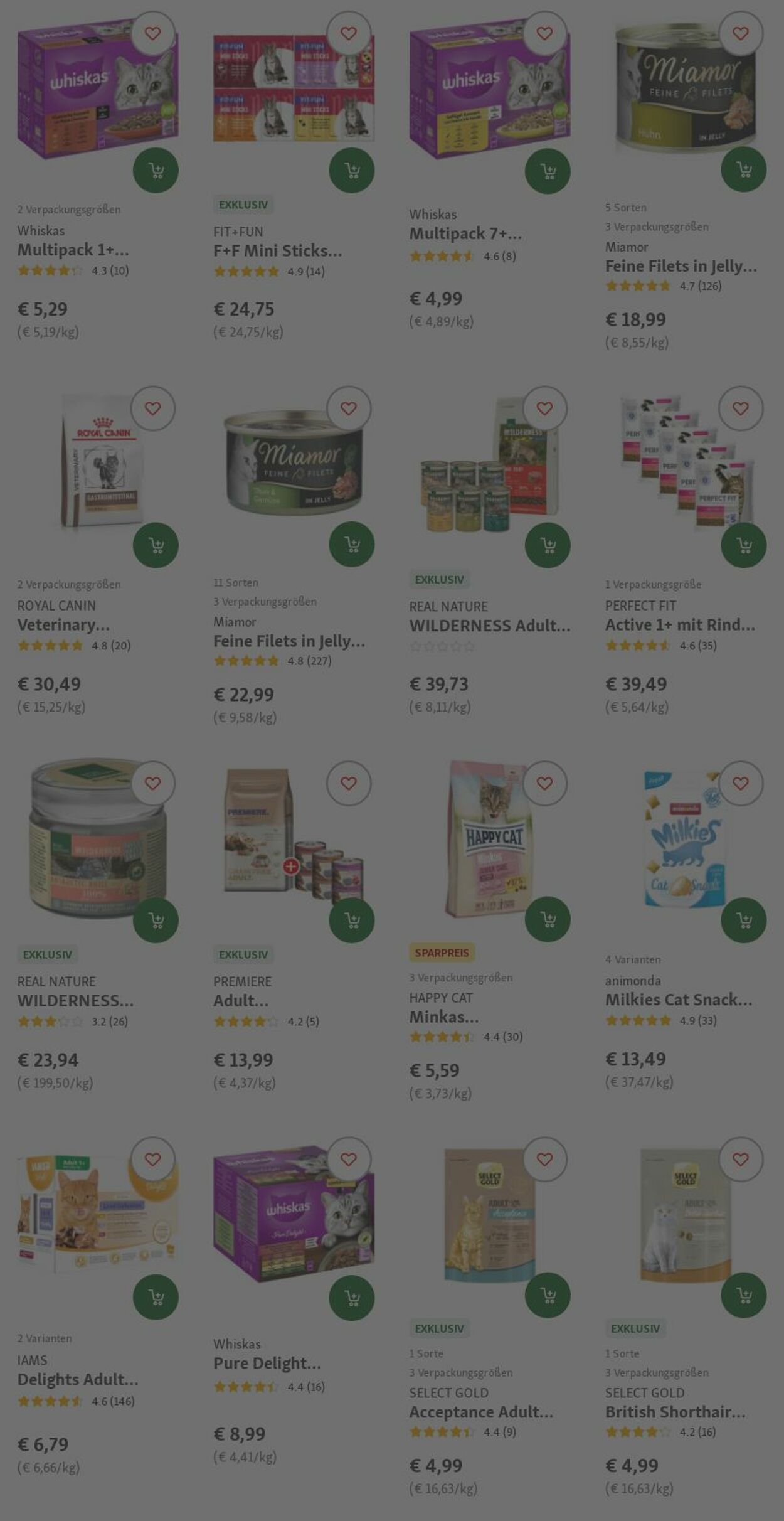784x1521 pixels.
Task: Open animonda Milkies Cat Snack product
Action: [678, 1000]
